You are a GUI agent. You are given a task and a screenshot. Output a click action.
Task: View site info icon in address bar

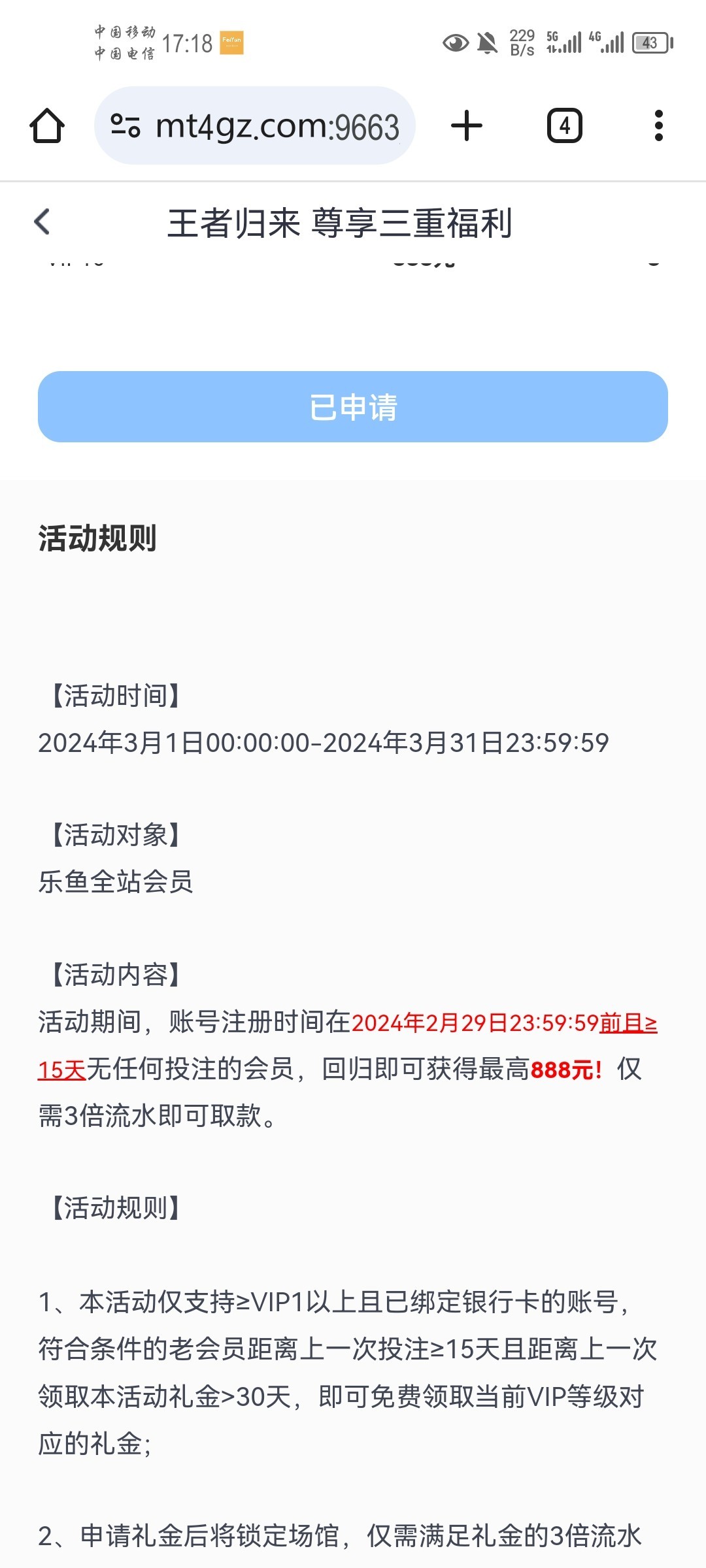(x=125, y=125)
